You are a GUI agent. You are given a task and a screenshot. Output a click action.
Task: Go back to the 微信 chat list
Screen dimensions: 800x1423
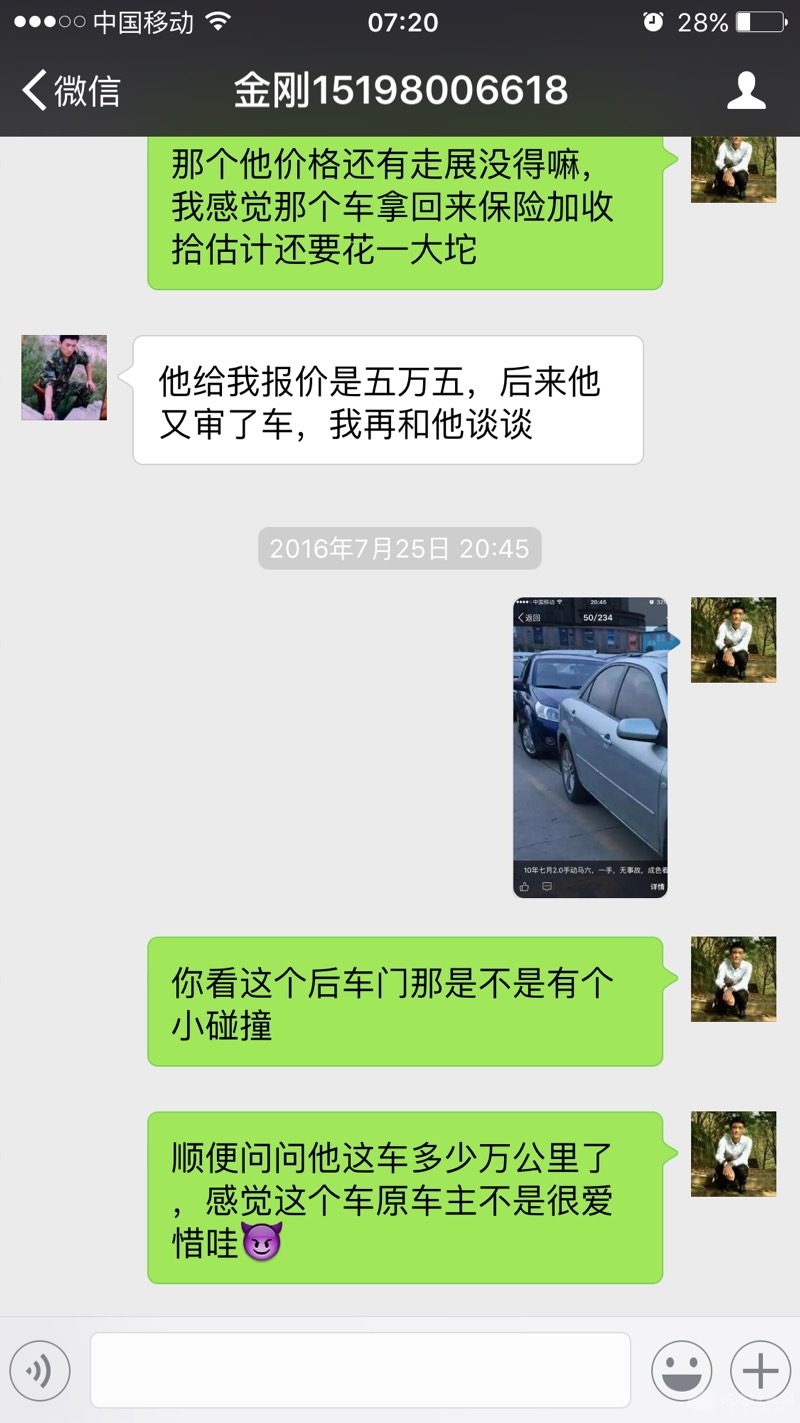point(70,90)
